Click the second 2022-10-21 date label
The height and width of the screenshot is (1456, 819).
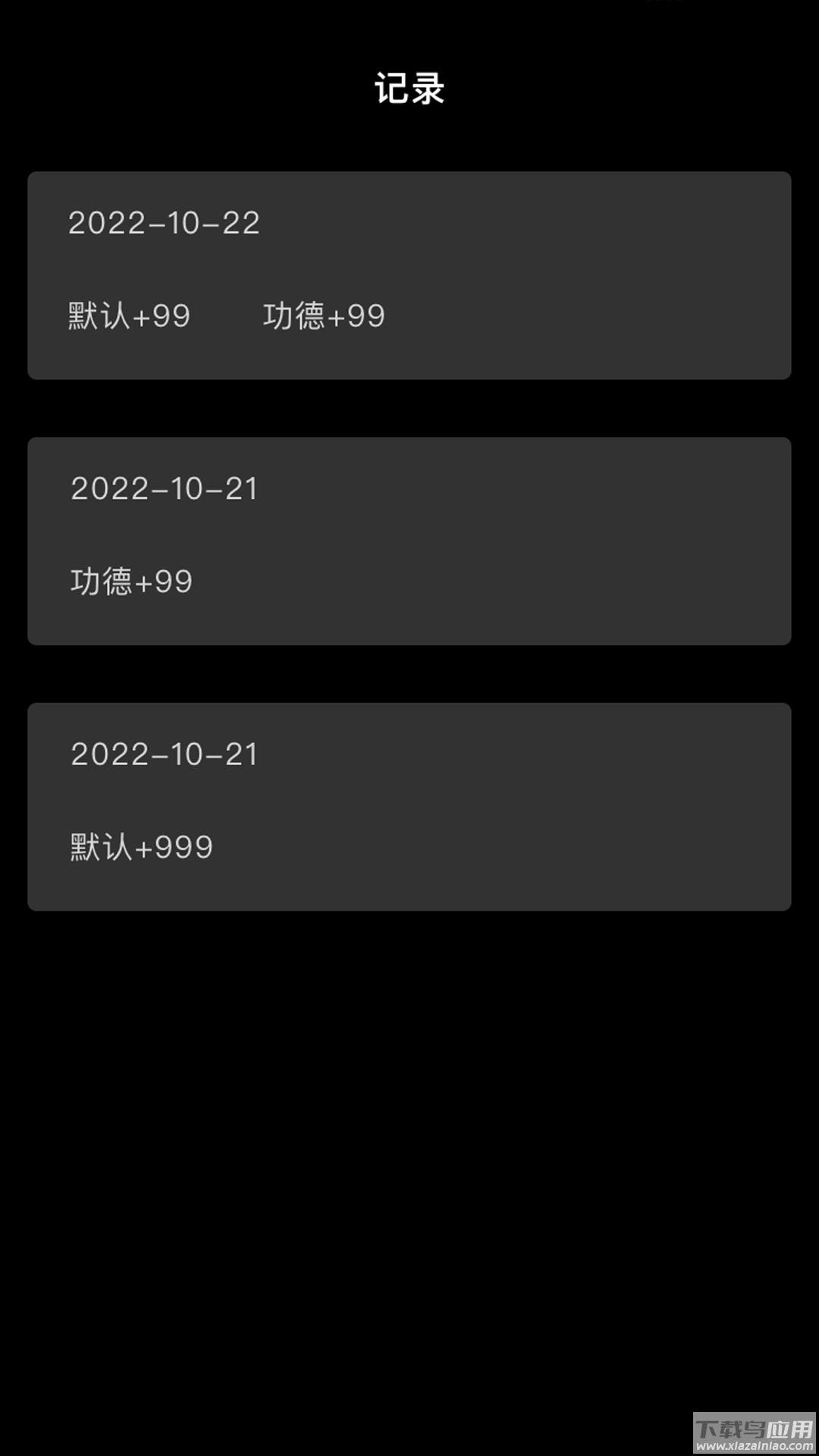pyautogui.click(x=163, y=755)
